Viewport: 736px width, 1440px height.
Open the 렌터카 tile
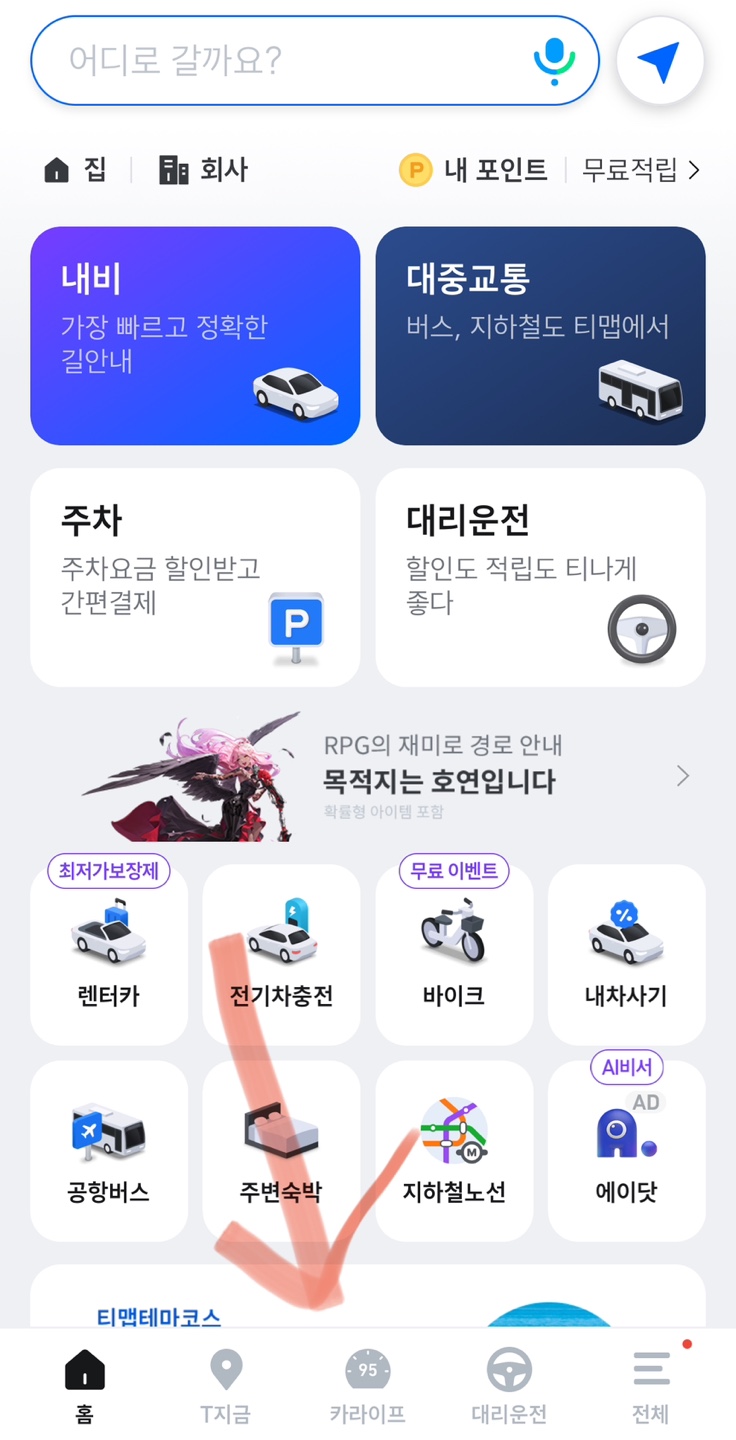[x=109, y=954]
